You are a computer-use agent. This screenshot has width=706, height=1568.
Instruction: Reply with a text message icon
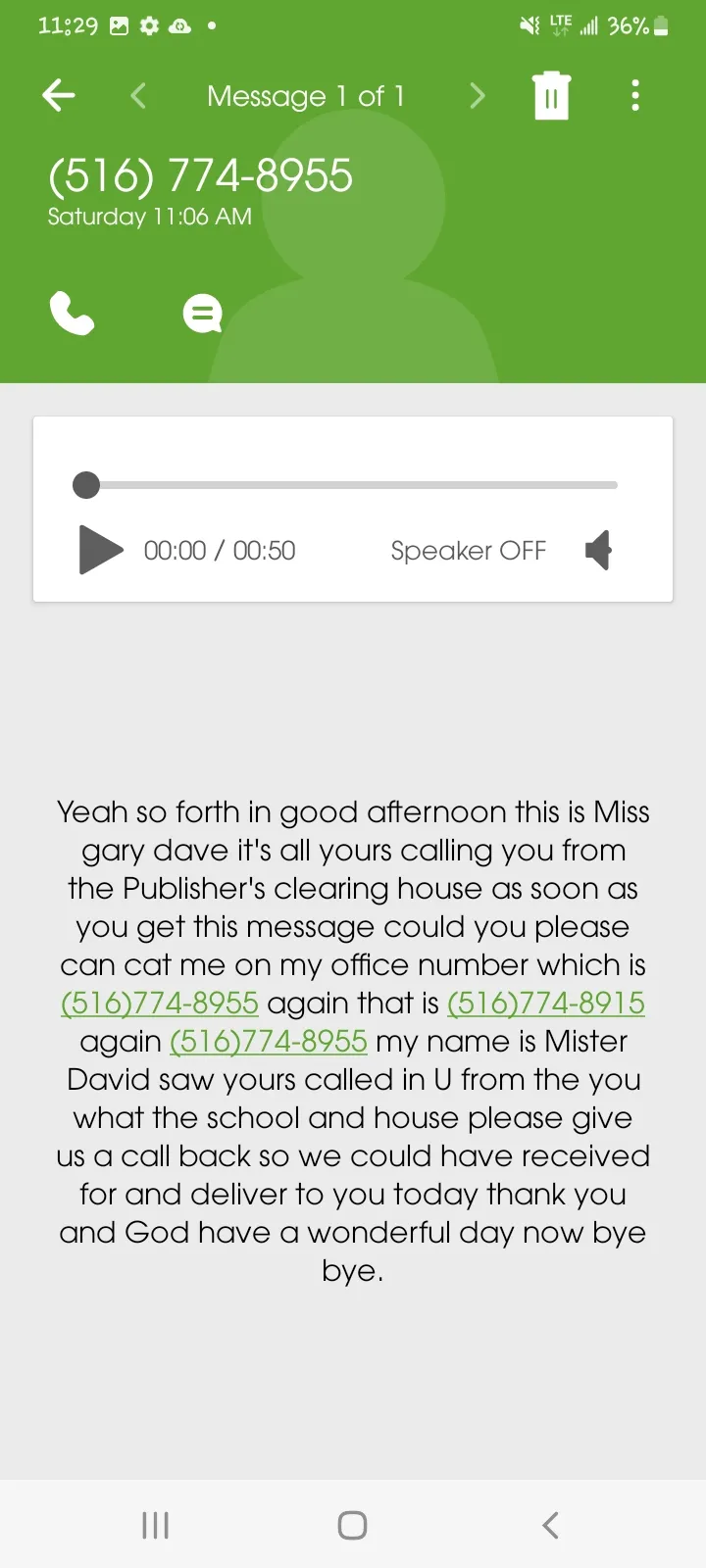click(x=203, y=314)
